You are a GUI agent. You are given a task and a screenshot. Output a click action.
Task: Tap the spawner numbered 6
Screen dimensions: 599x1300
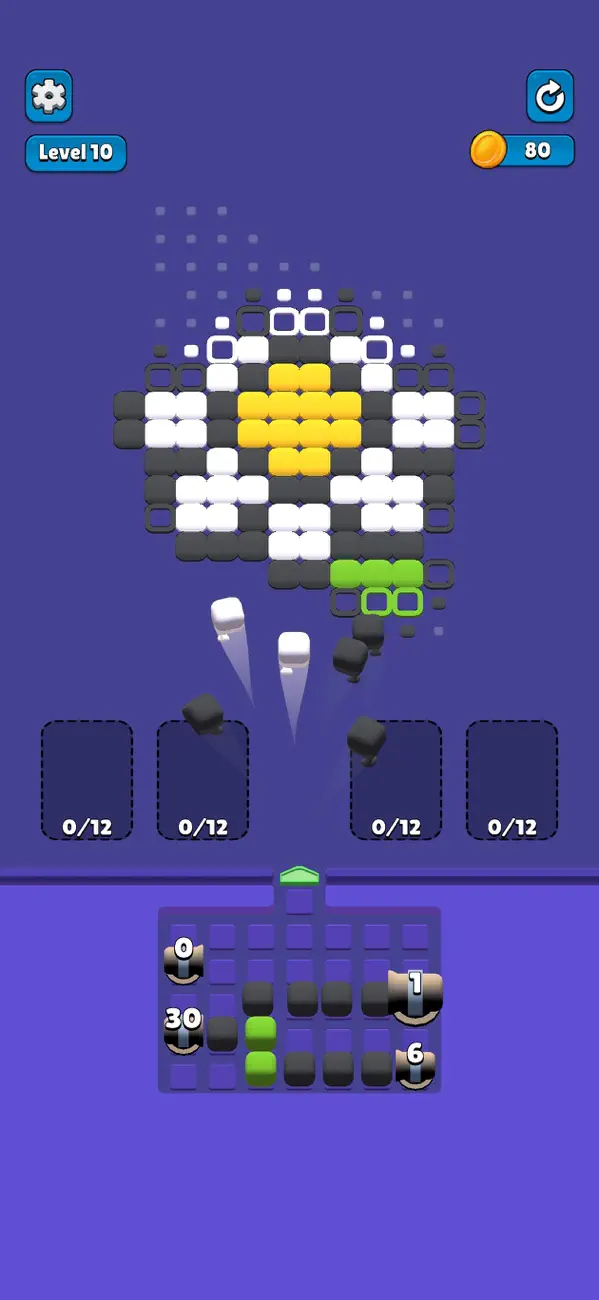pos(415,1065)
